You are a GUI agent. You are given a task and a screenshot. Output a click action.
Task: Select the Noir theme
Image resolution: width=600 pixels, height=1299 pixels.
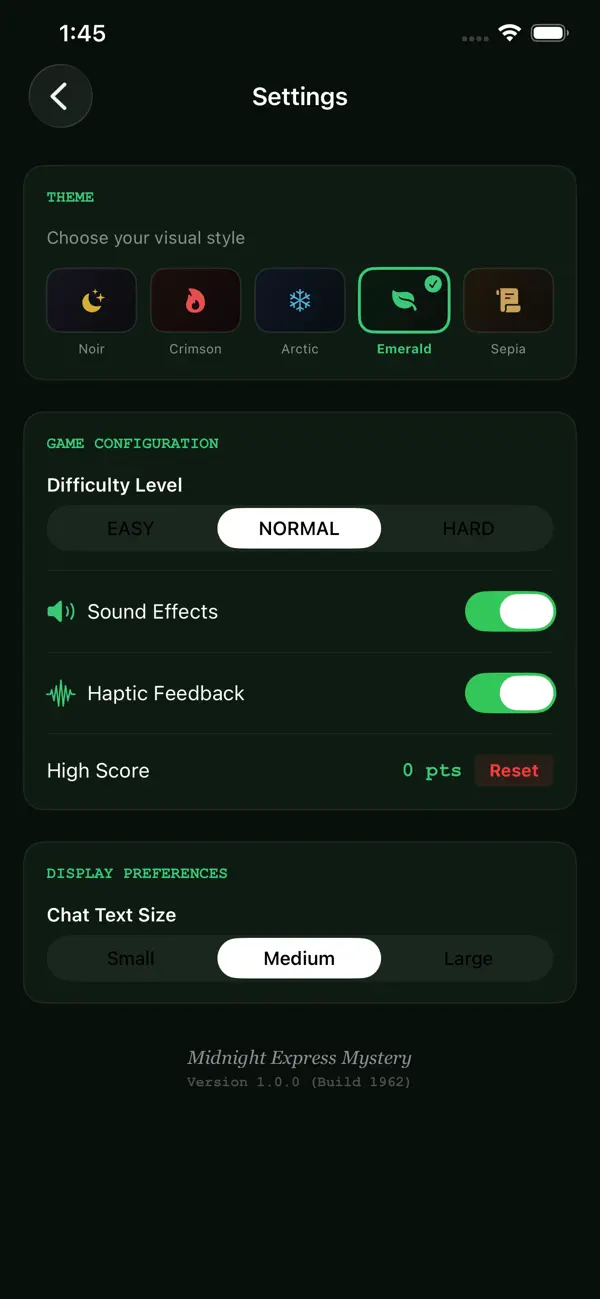(x=92, y=300)
